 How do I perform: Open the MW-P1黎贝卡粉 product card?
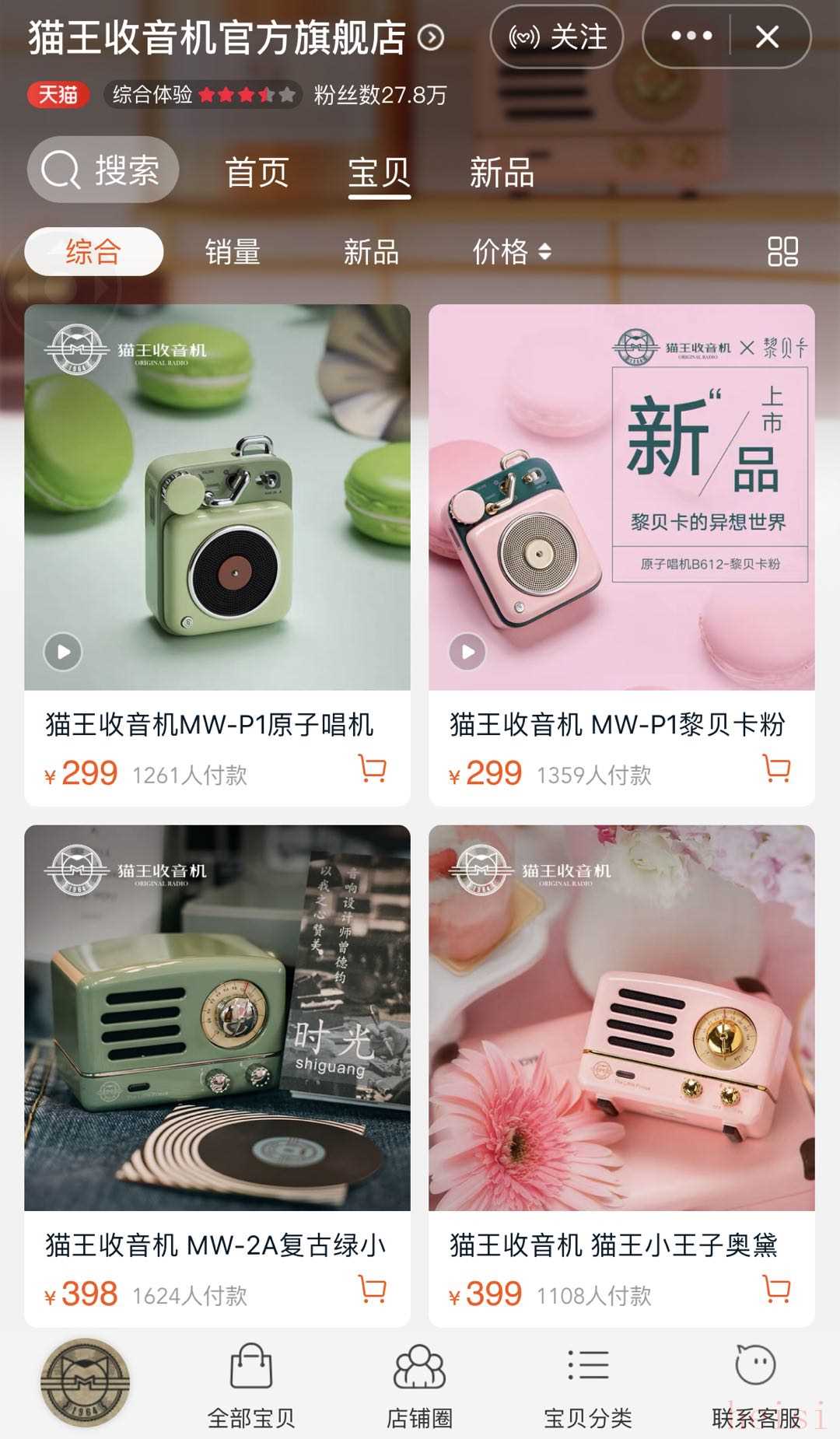point(621,498)
